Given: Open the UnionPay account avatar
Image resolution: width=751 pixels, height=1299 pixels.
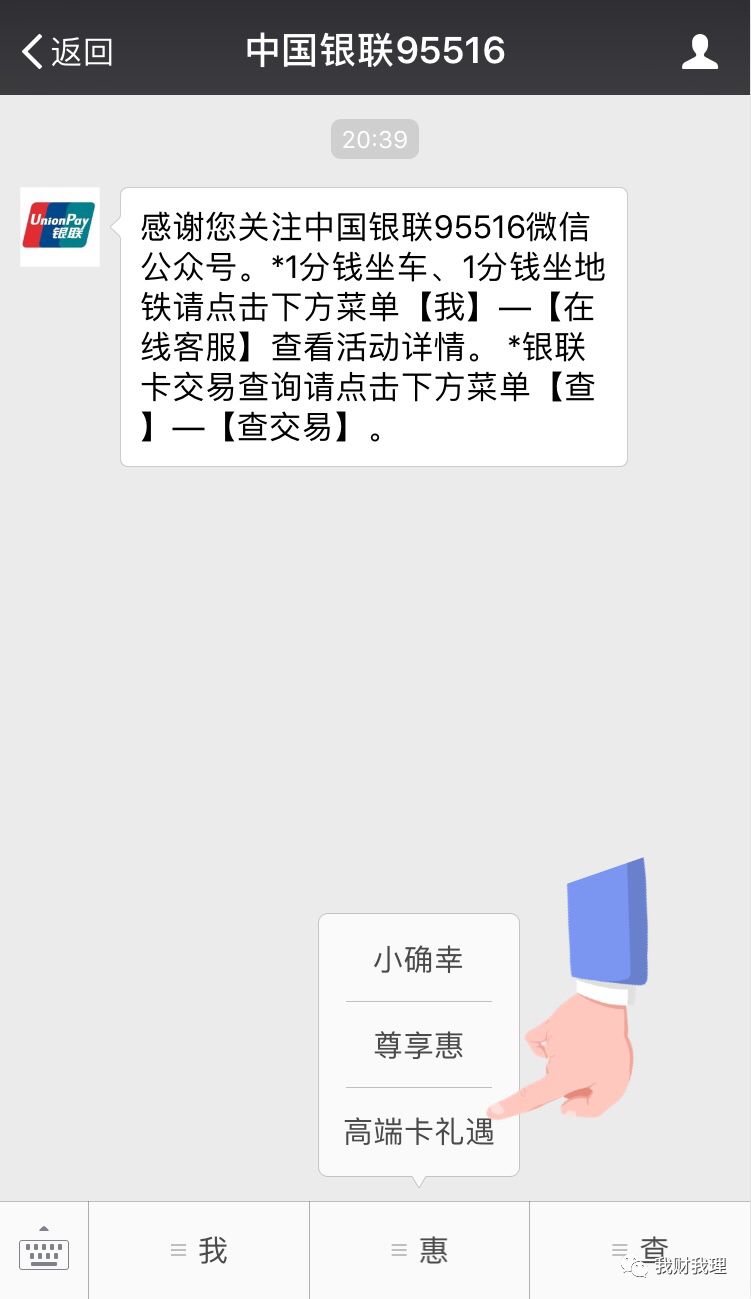Looking at the screenshot, I should [x=59, y=227].
